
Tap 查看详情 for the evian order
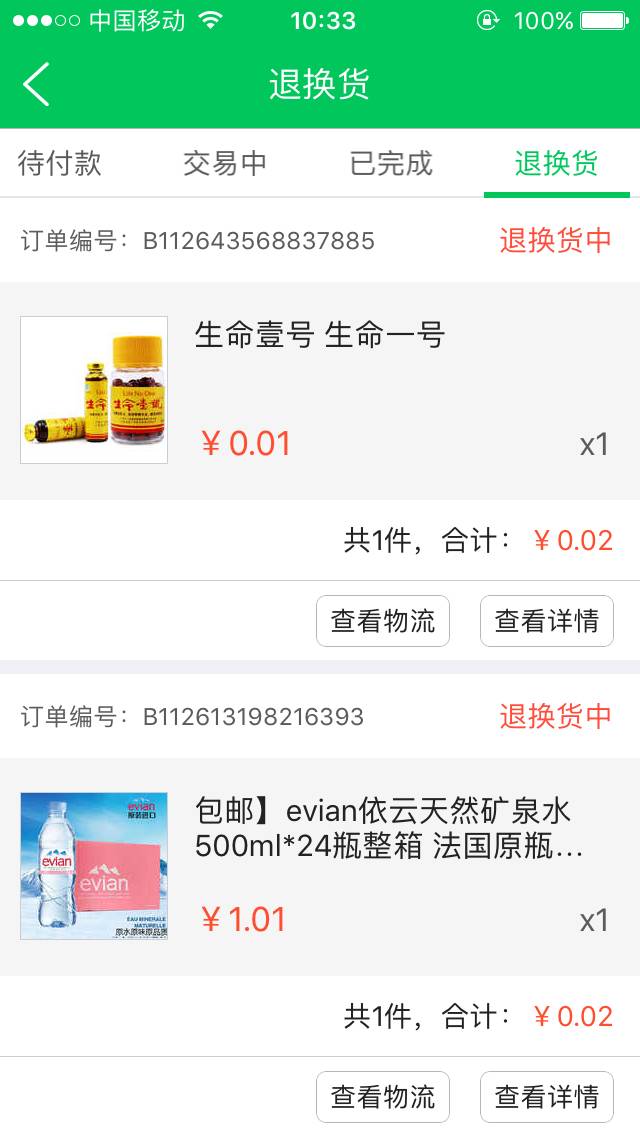546,1097
